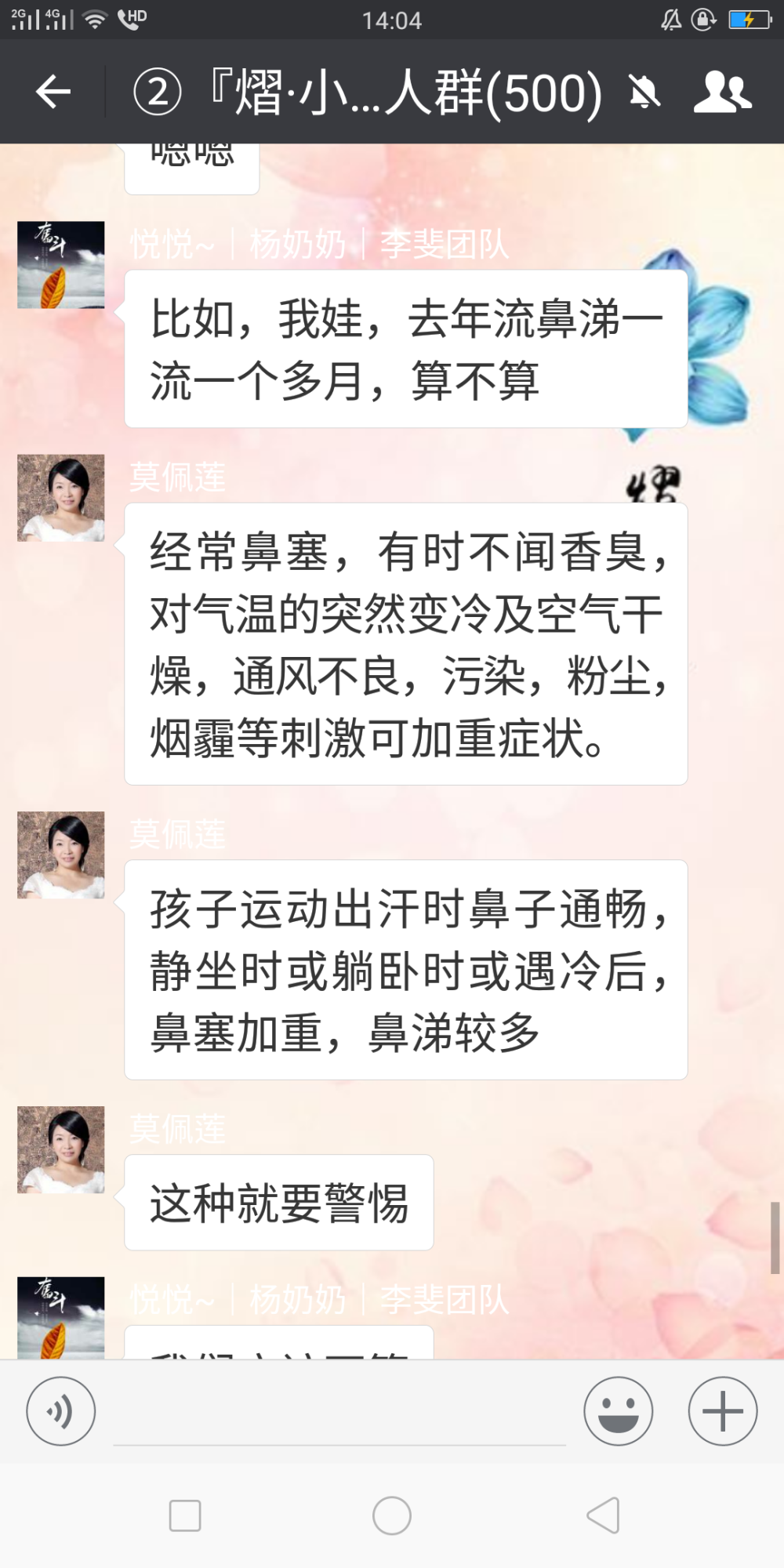Open 莫佩莲 avatar beside 这种就要警惕 message
Image resolution: width=784 pixels, height=1568 pixels.
61,1150
